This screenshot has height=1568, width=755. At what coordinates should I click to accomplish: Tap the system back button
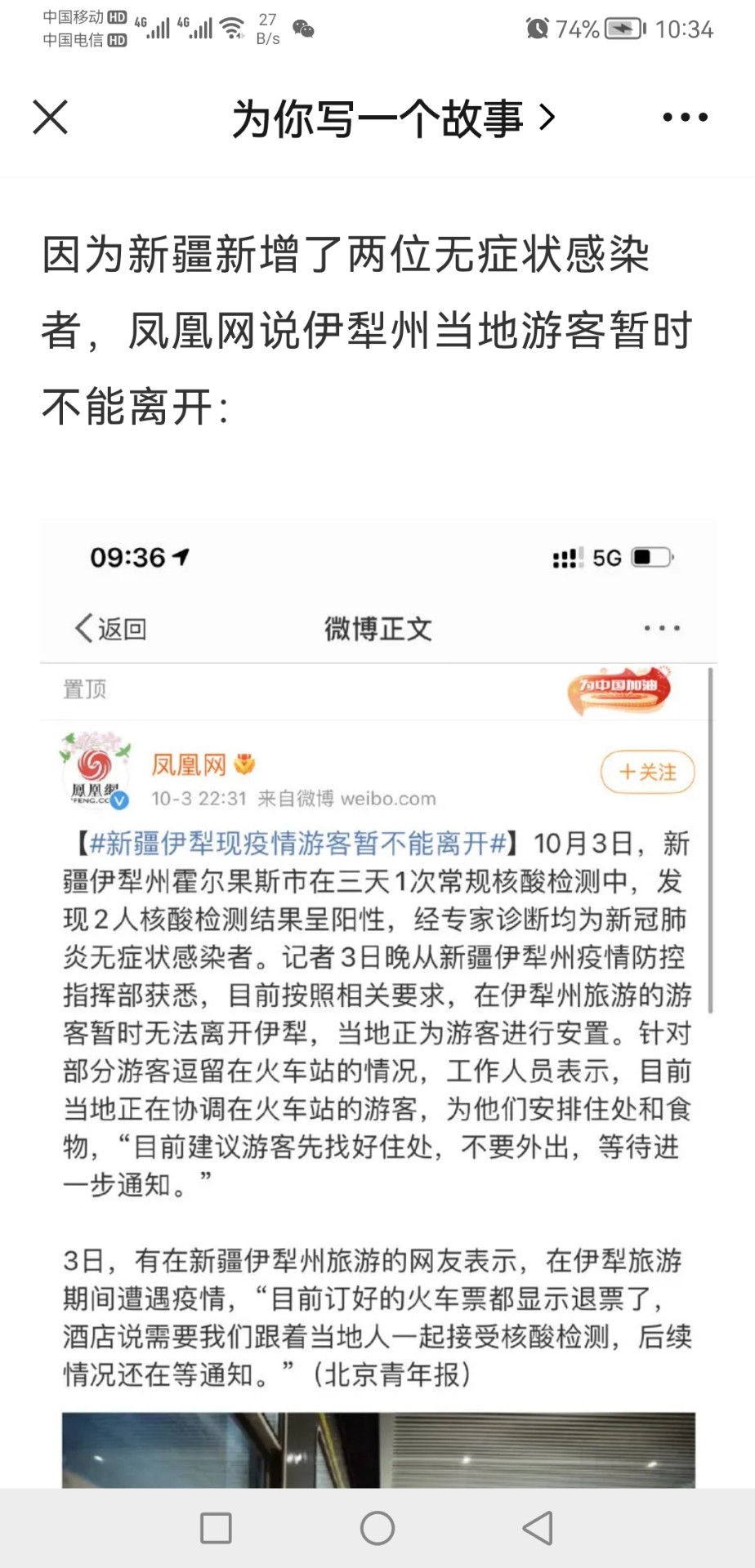click(538, 1528)
